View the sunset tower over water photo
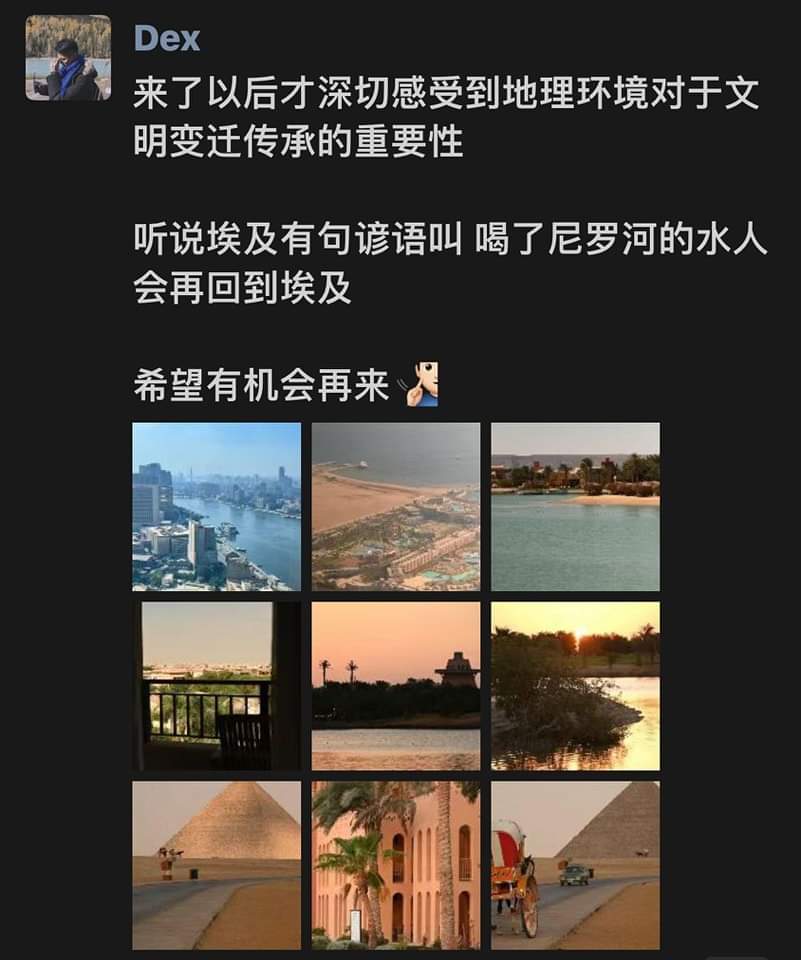The width and height of the screenshot is (801, 960). pyautogui.click(x=394, y=685)
